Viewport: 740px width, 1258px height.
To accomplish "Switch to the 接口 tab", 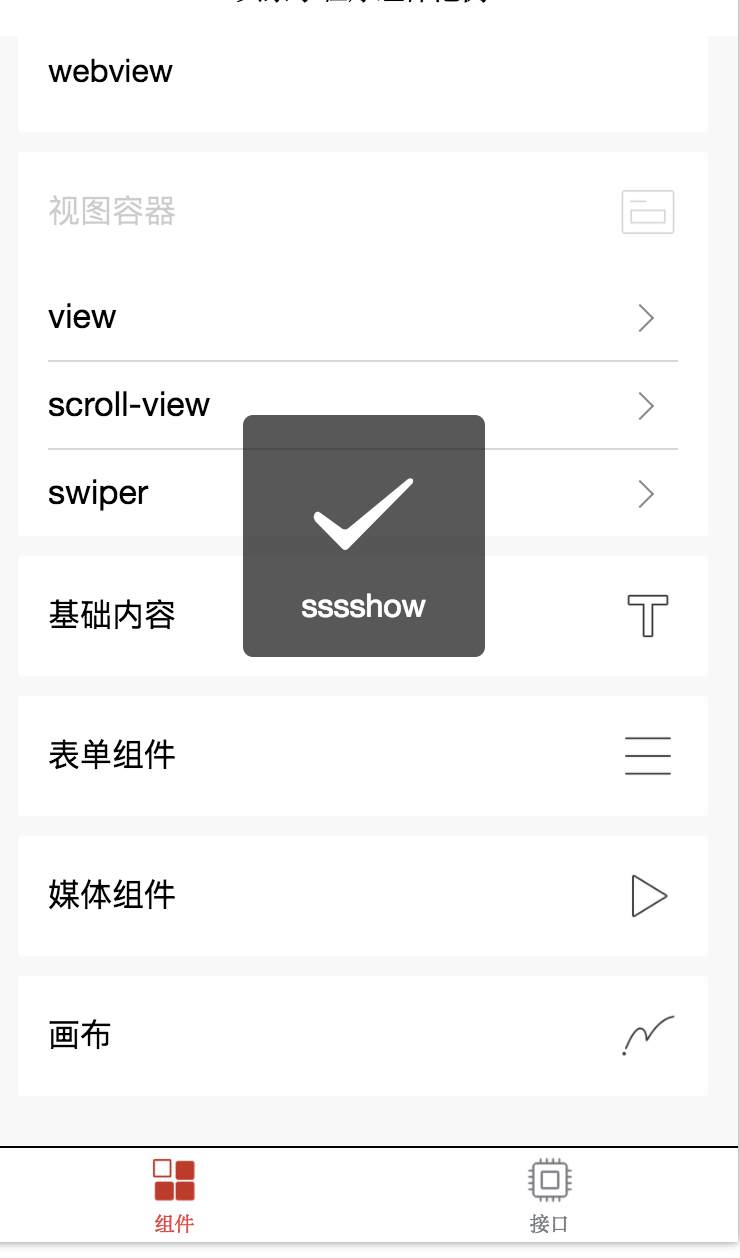I will click(x=548, y=1193).
